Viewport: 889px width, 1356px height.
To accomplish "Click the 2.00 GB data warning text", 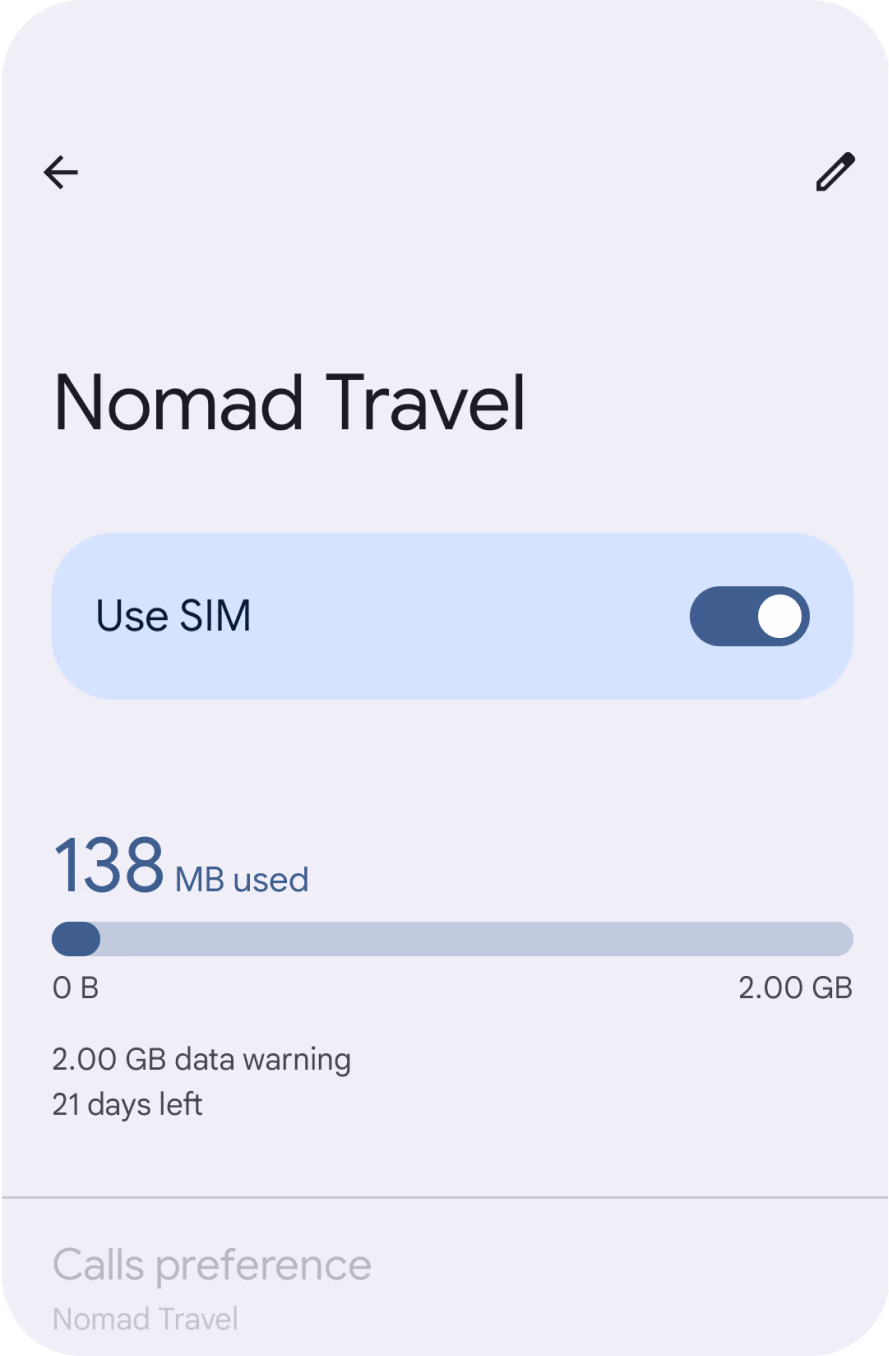I will 201,1058.
